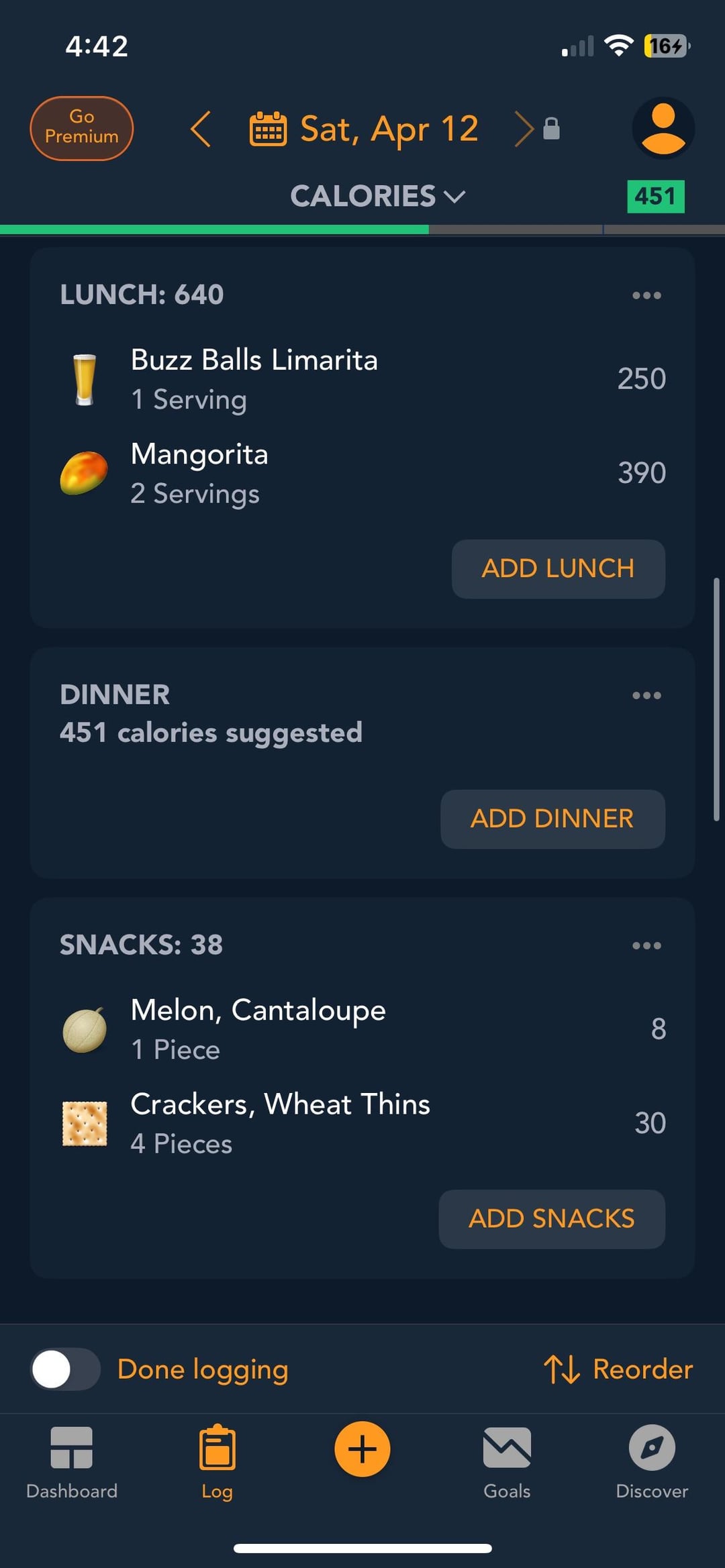Expand the CALORIES dropdown
The width and height of the screenshot is (725, 1568).
(377, 197)
